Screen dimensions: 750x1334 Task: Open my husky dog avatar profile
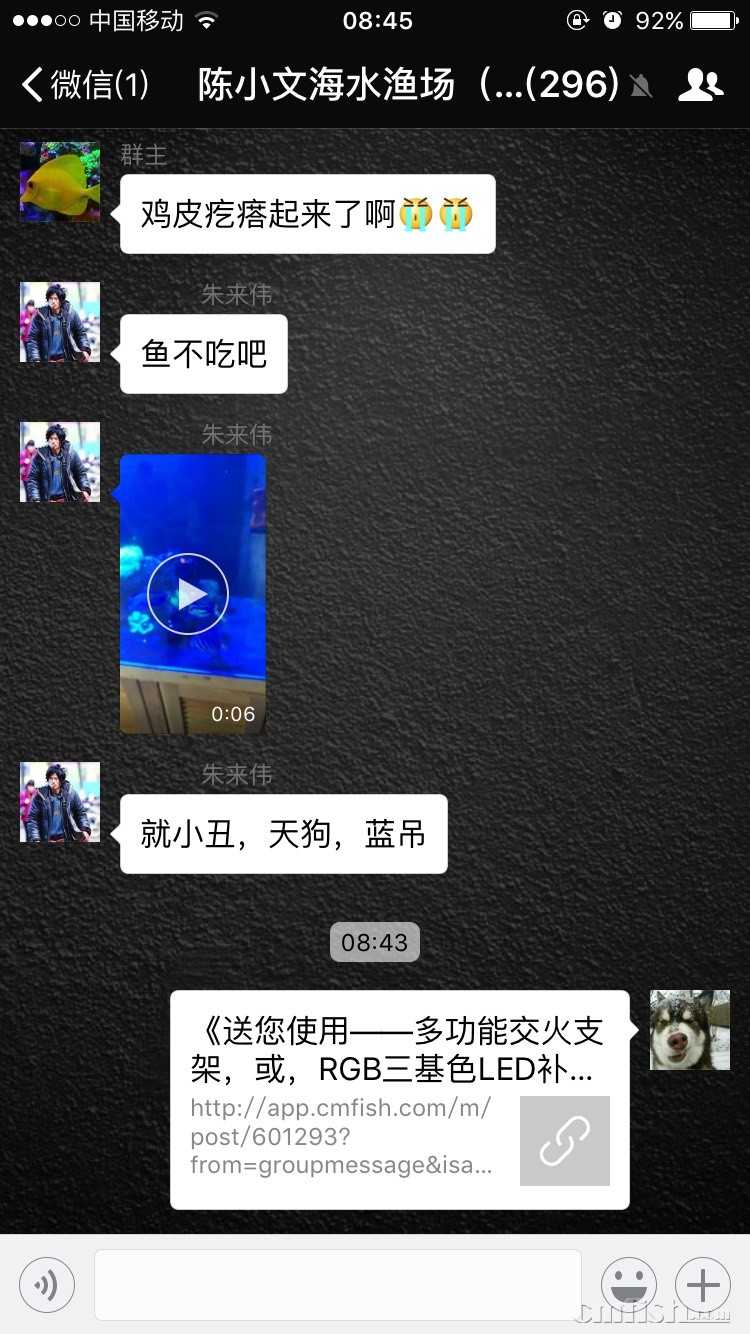[x=690, y=1030]
